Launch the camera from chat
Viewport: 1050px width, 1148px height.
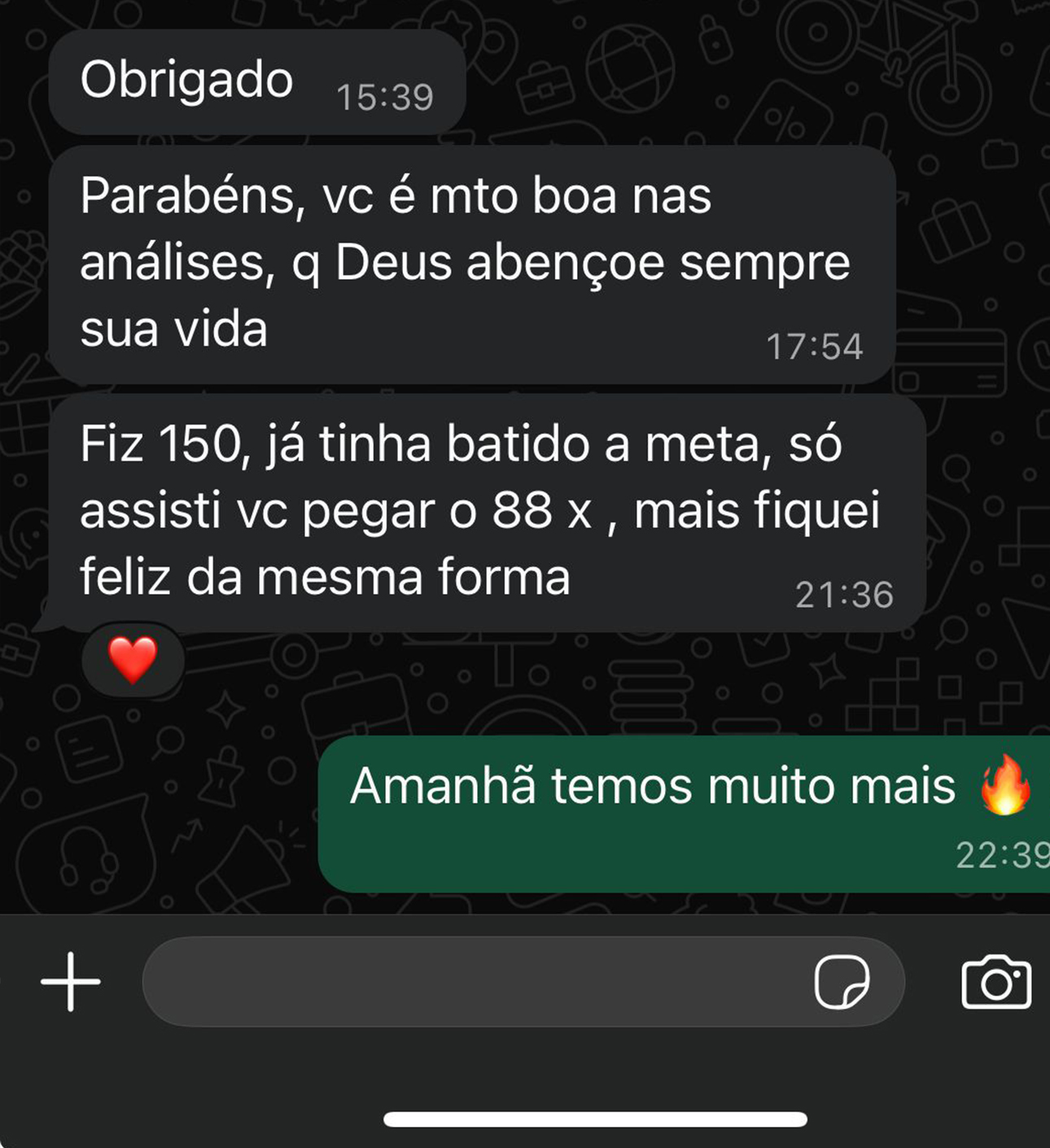tap(996, 982)
